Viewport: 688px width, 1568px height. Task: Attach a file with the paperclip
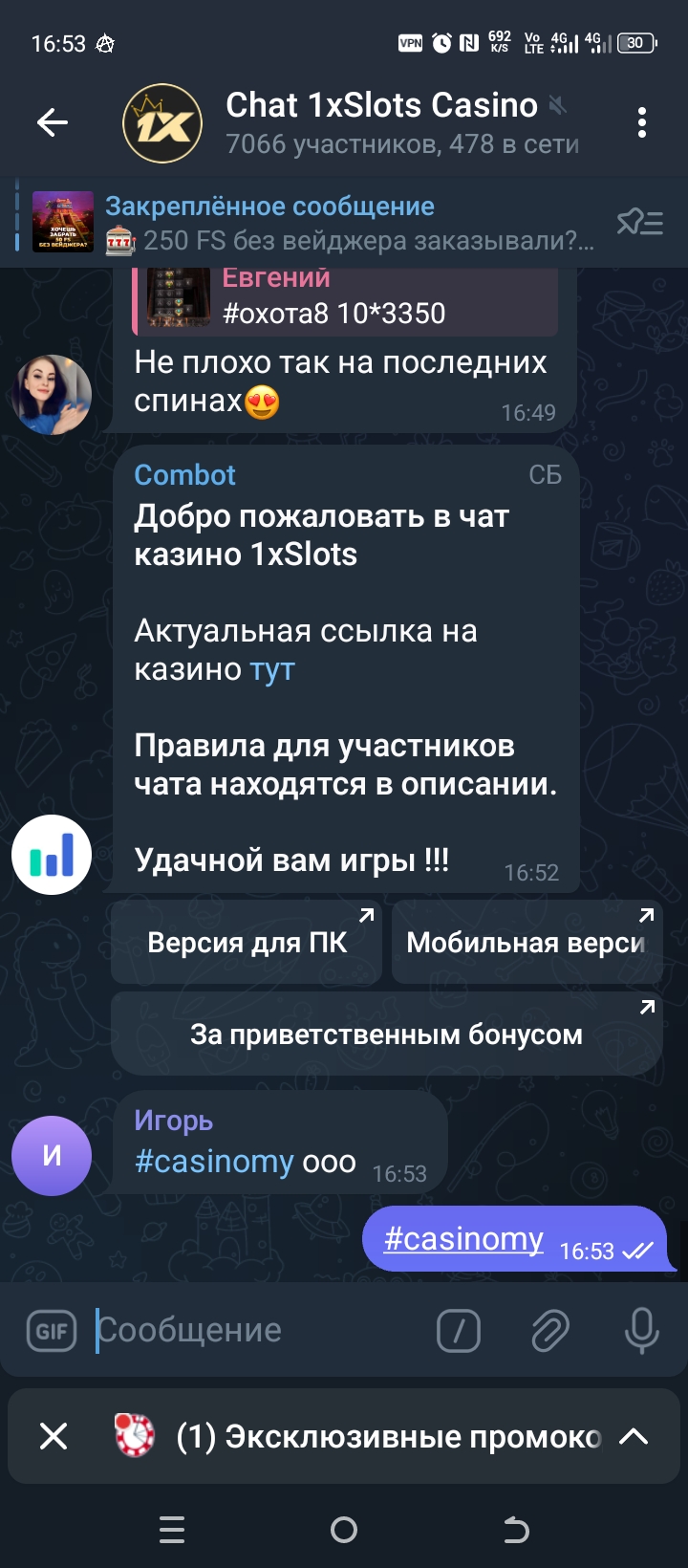point(550,1331)
